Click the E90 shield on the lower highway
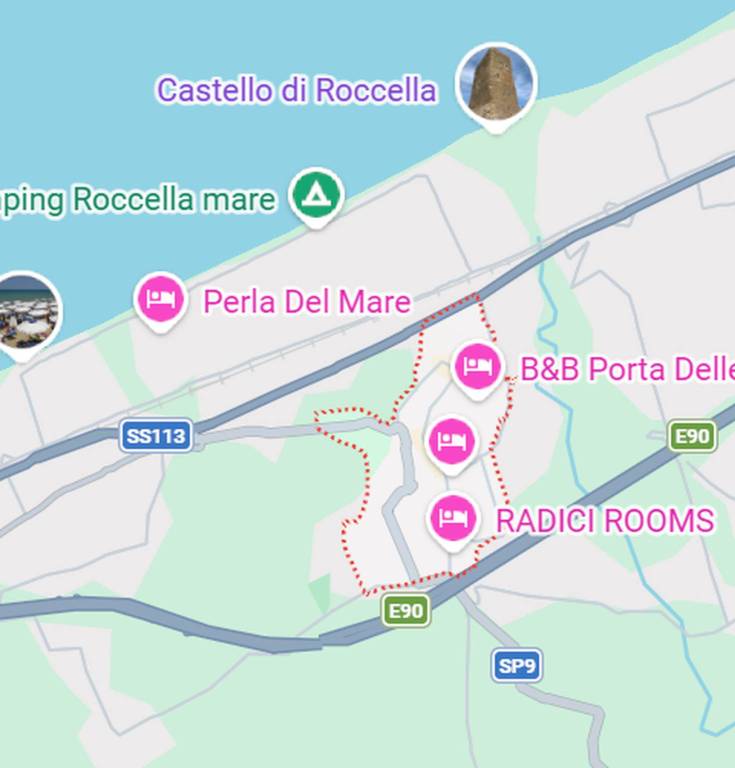735x768 pixels. tap(404, 609)
